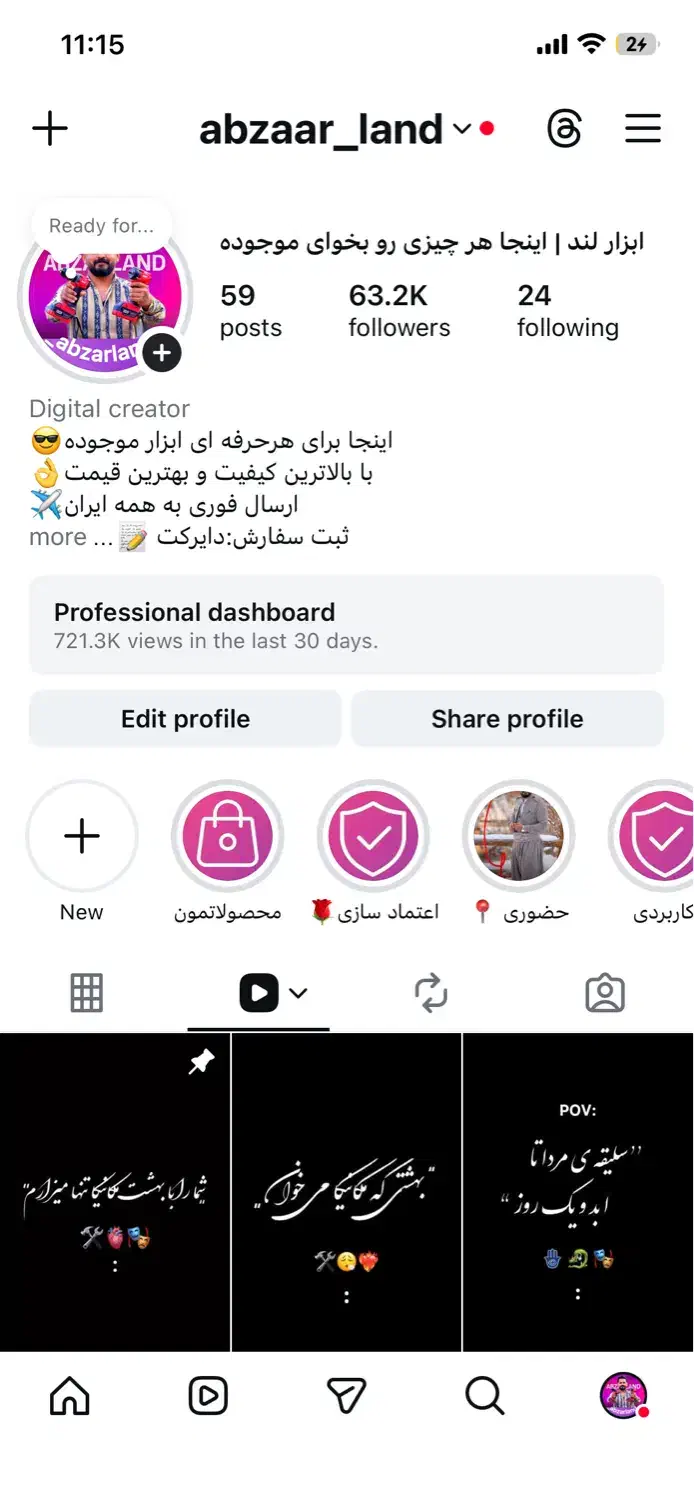Switch to the posts grid tab
Screen dimensions: 694x1500
pyautogui.click(x=87, y=993)
